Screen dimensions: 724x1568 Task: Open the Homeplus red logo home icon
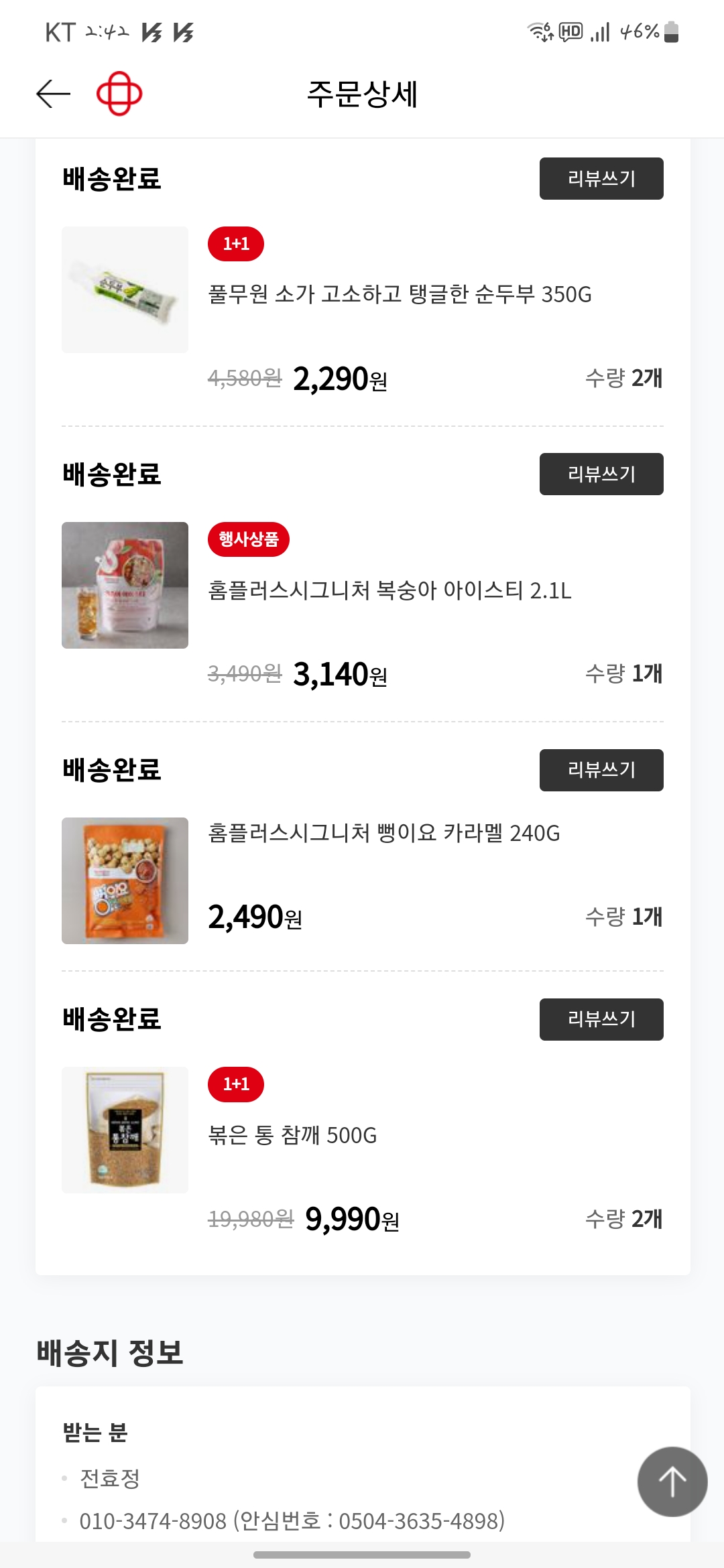click(119, 94)
